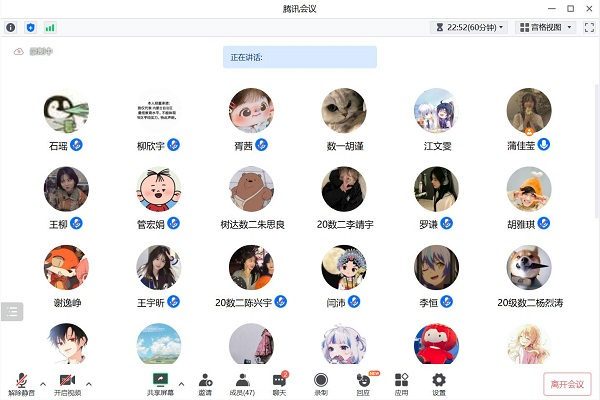Open meeting 设置 settings
The height and width of the screenshot is (400, 600).
pyautogui.click(x=439, y=382)
